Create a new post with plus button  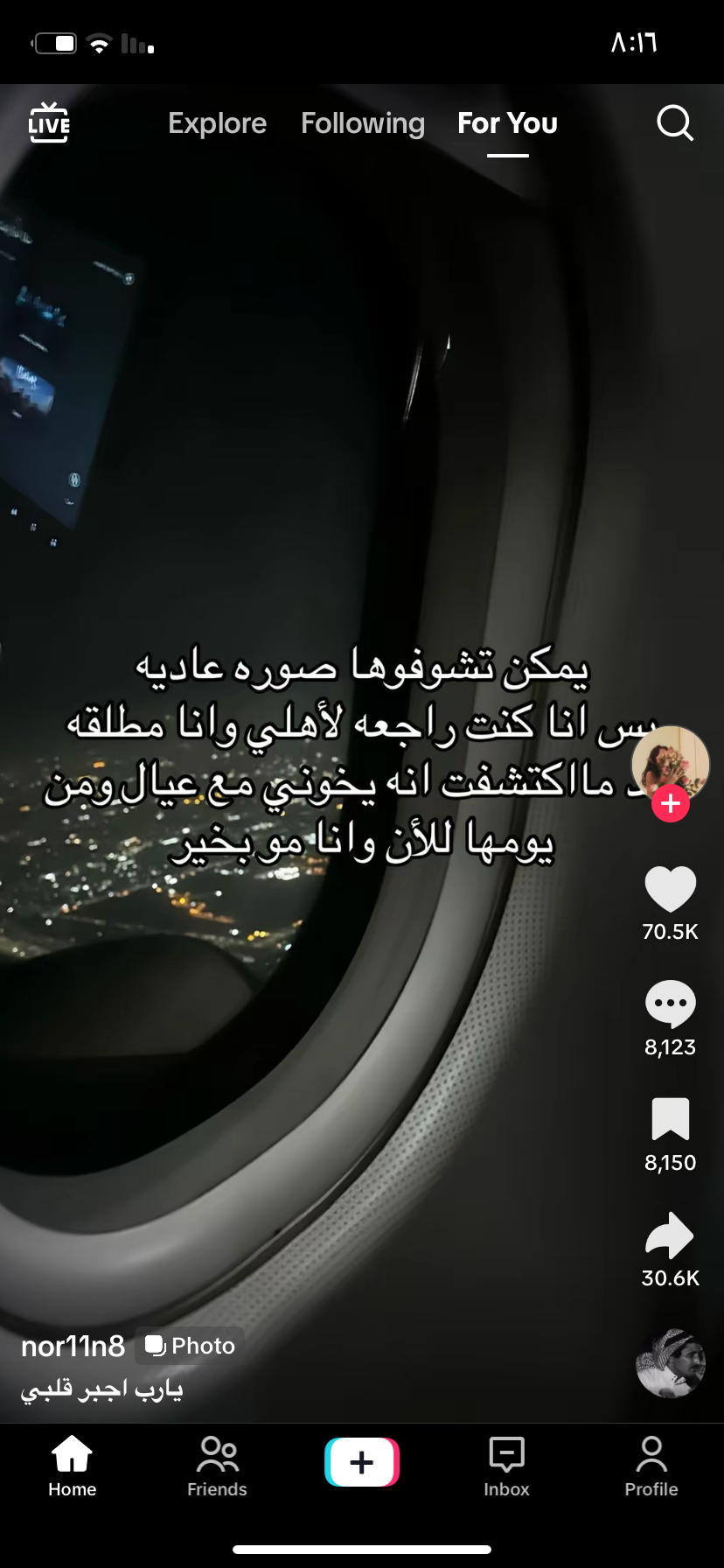click(362, 1462)
